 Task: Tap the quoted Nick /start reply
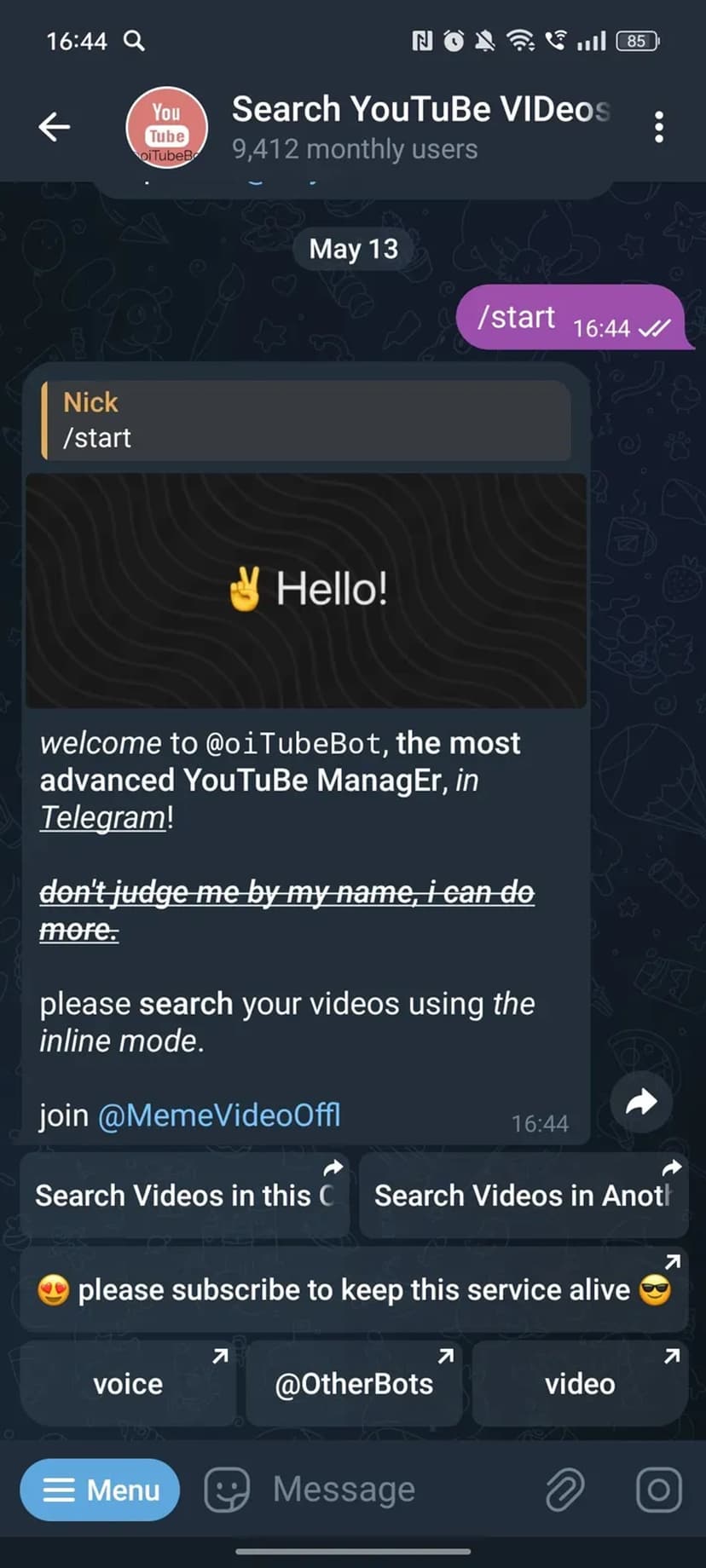click(305, 420)
